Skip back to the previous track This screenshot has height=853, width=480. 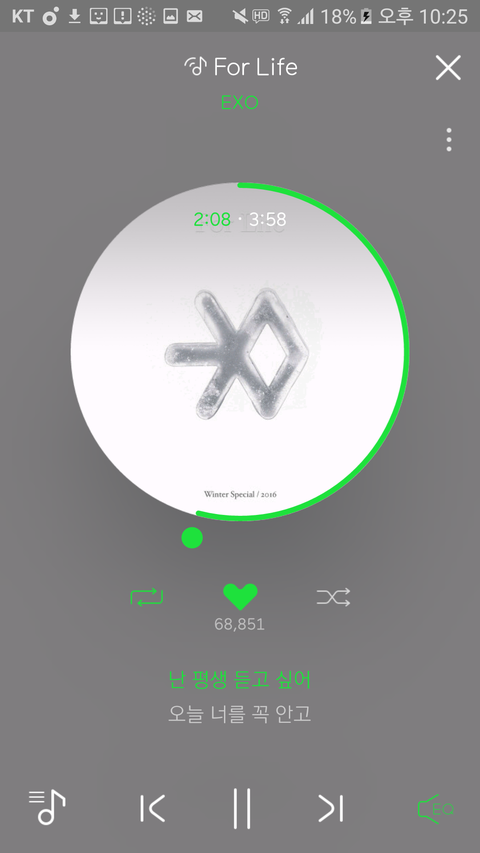(152, 808)
